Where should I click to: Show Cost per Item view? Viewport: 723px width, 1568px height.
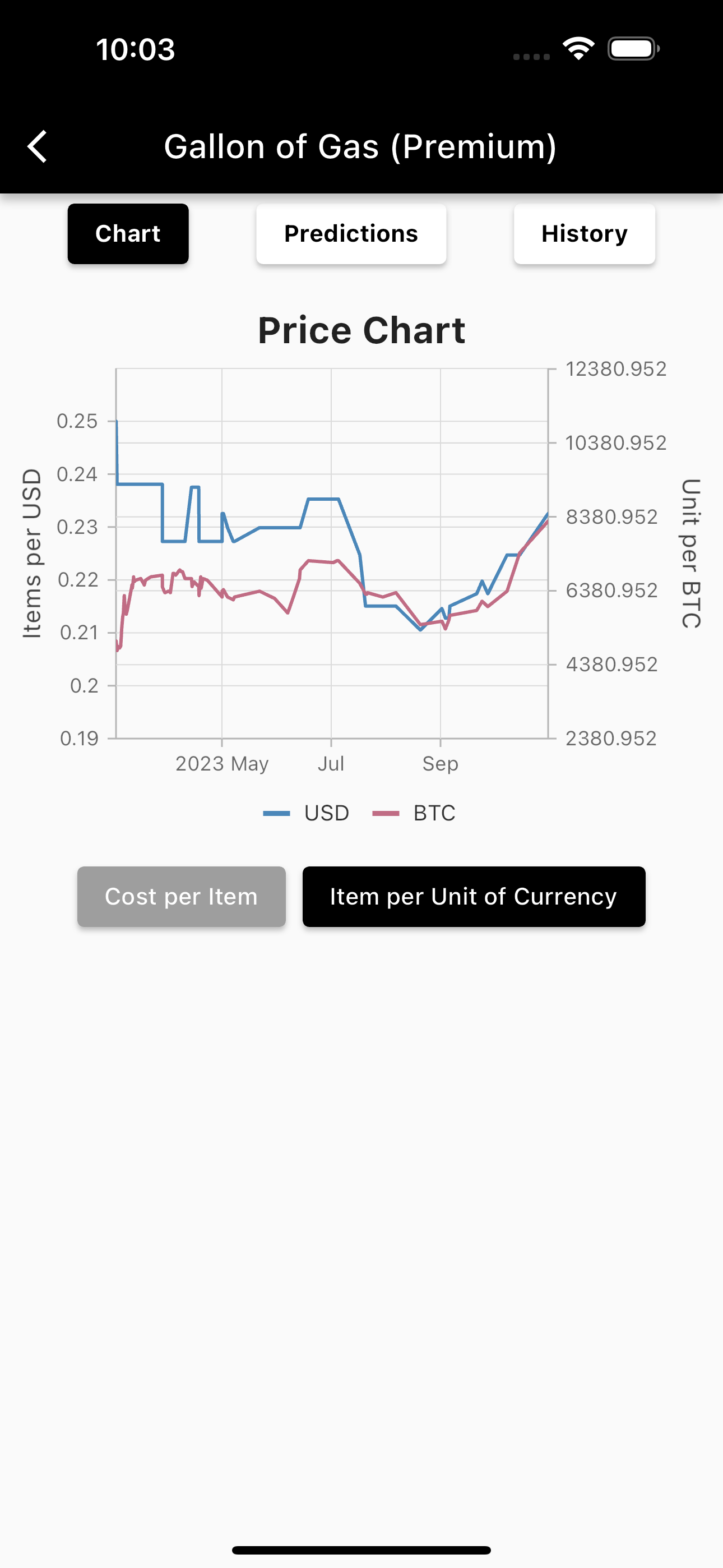coord(182,897)
